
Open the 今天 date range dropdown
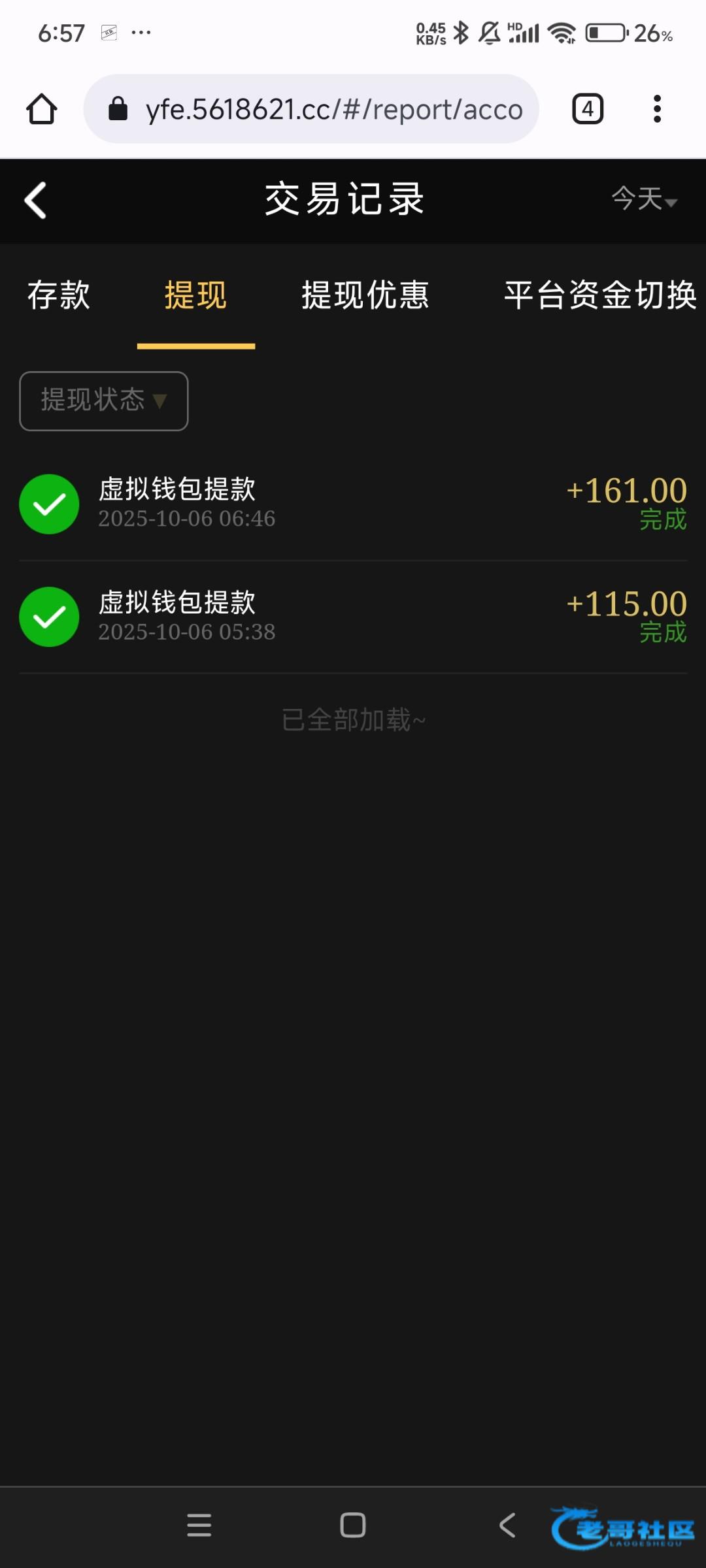point(644,199)
